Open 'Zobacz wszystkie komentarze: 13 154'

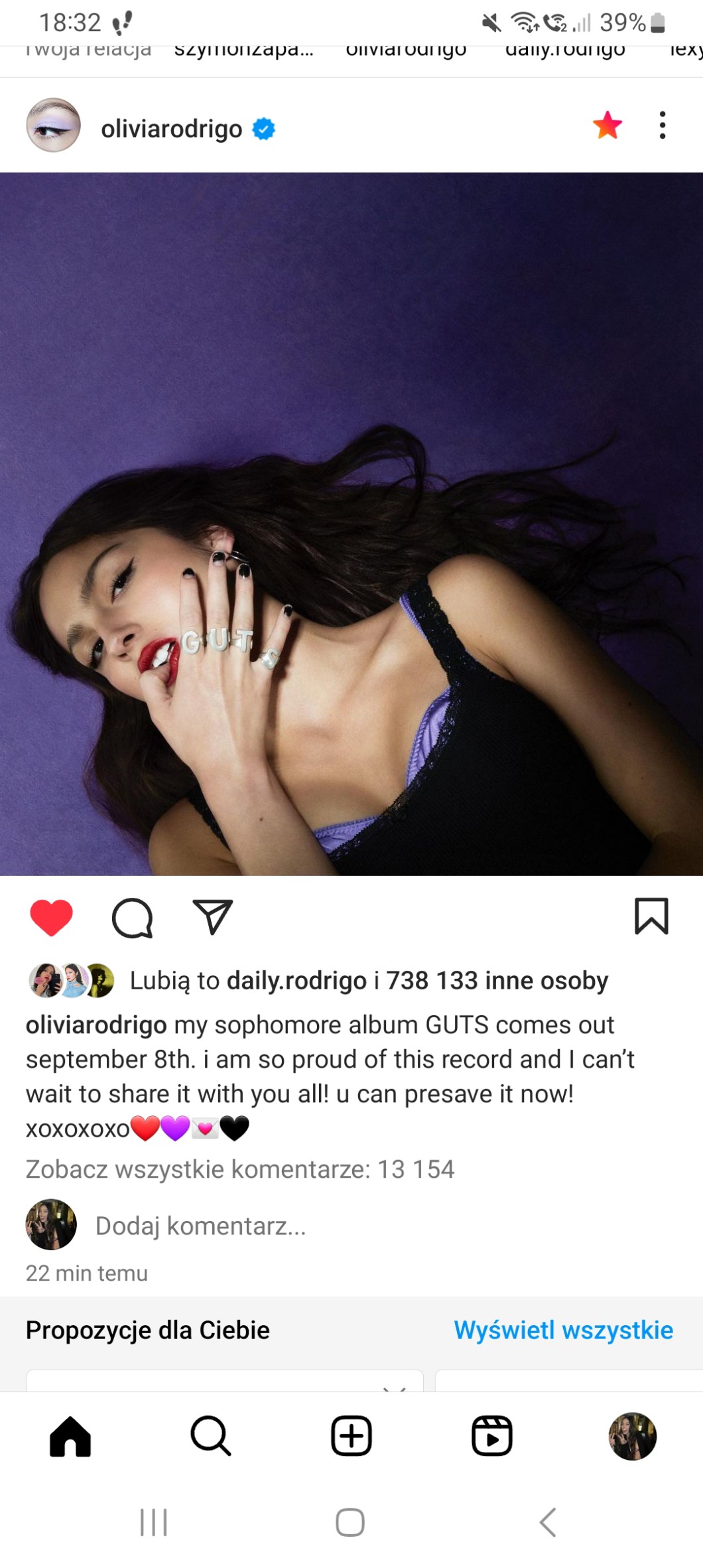click(240, 1169)
